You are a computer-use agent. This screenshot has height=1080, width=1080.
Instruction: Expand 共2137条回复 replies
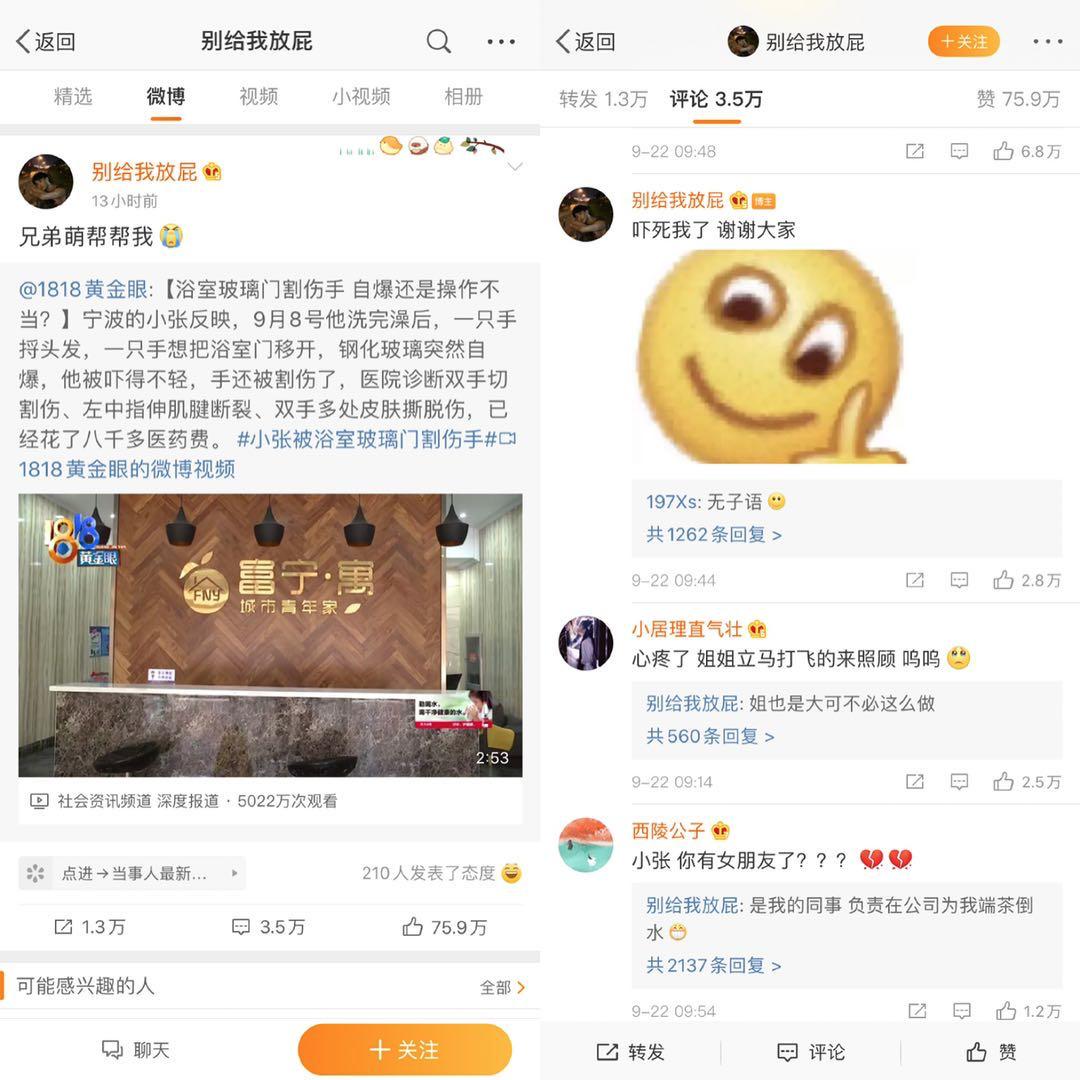tap(713, 965)
